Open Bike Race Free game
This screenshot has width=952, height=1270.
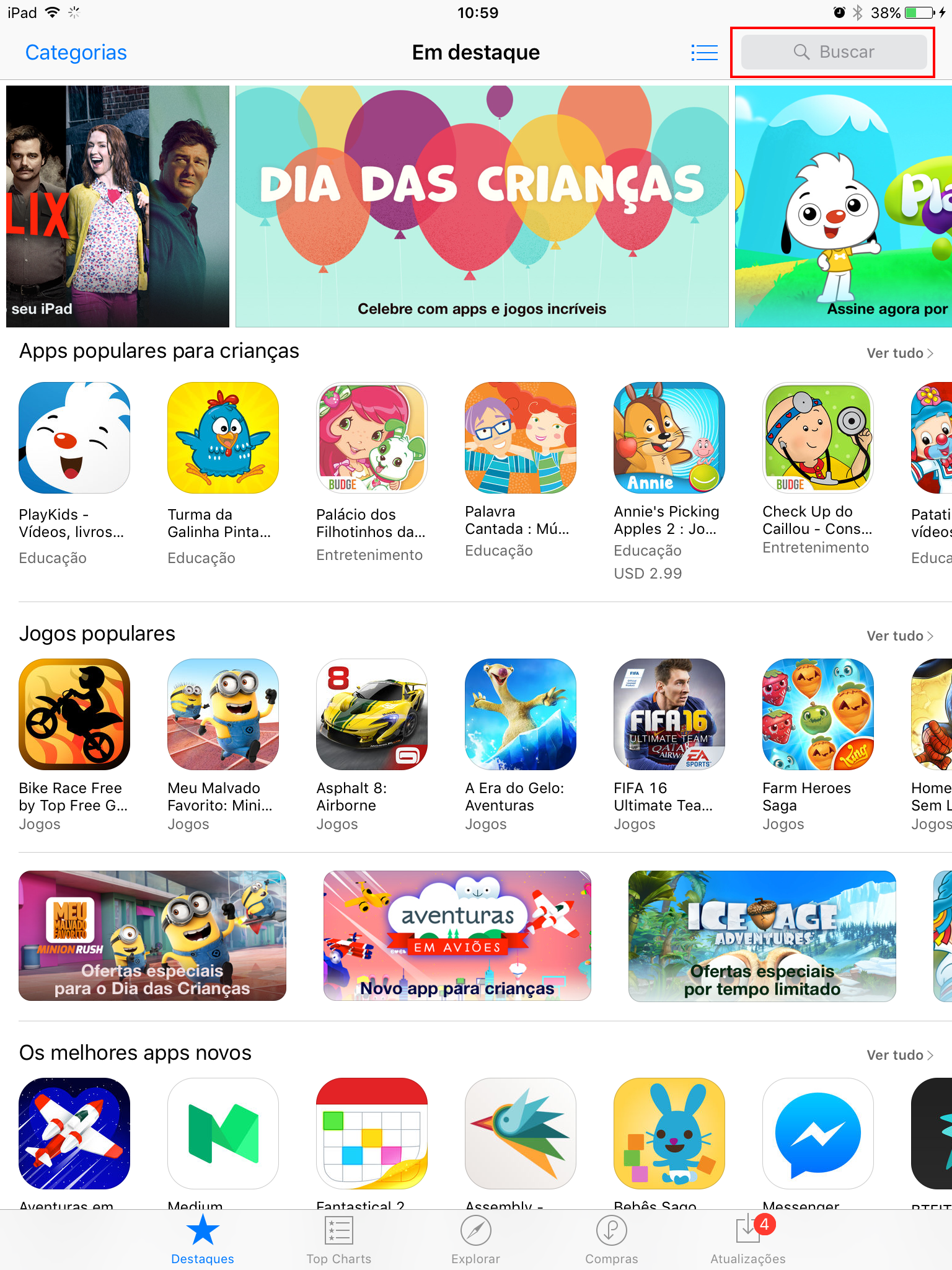[x=74, y=714]
